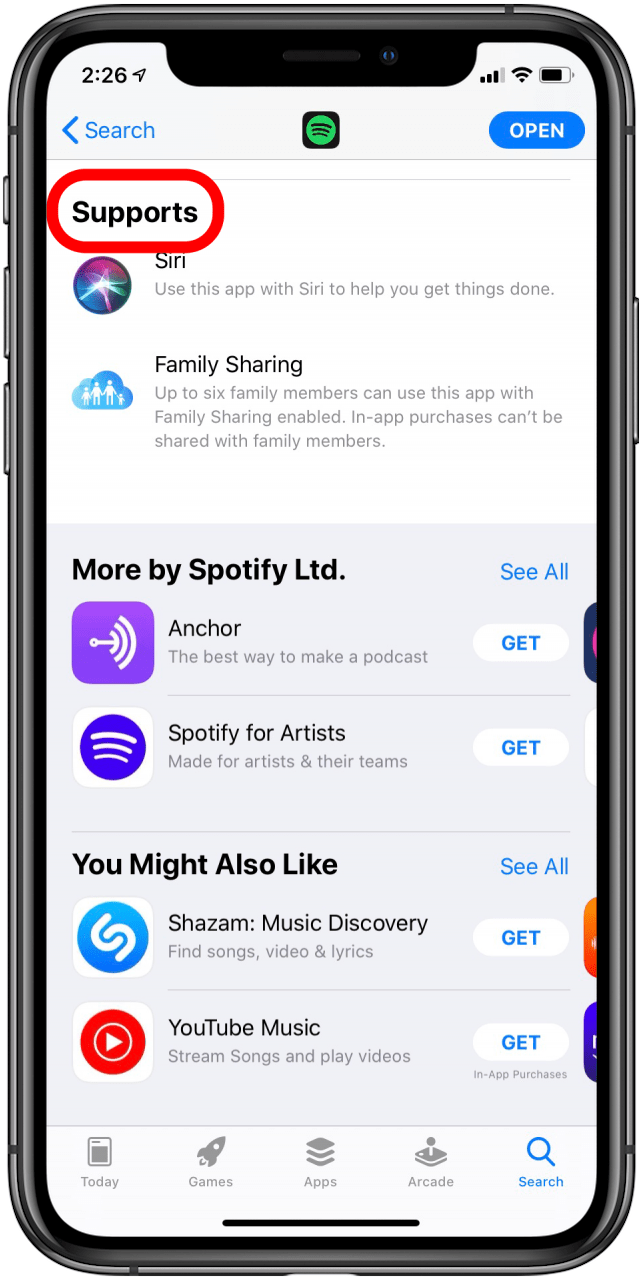Switch to the Today tab
The width and height of the screenshot is (642, 1280).
tap(100, 1162)
